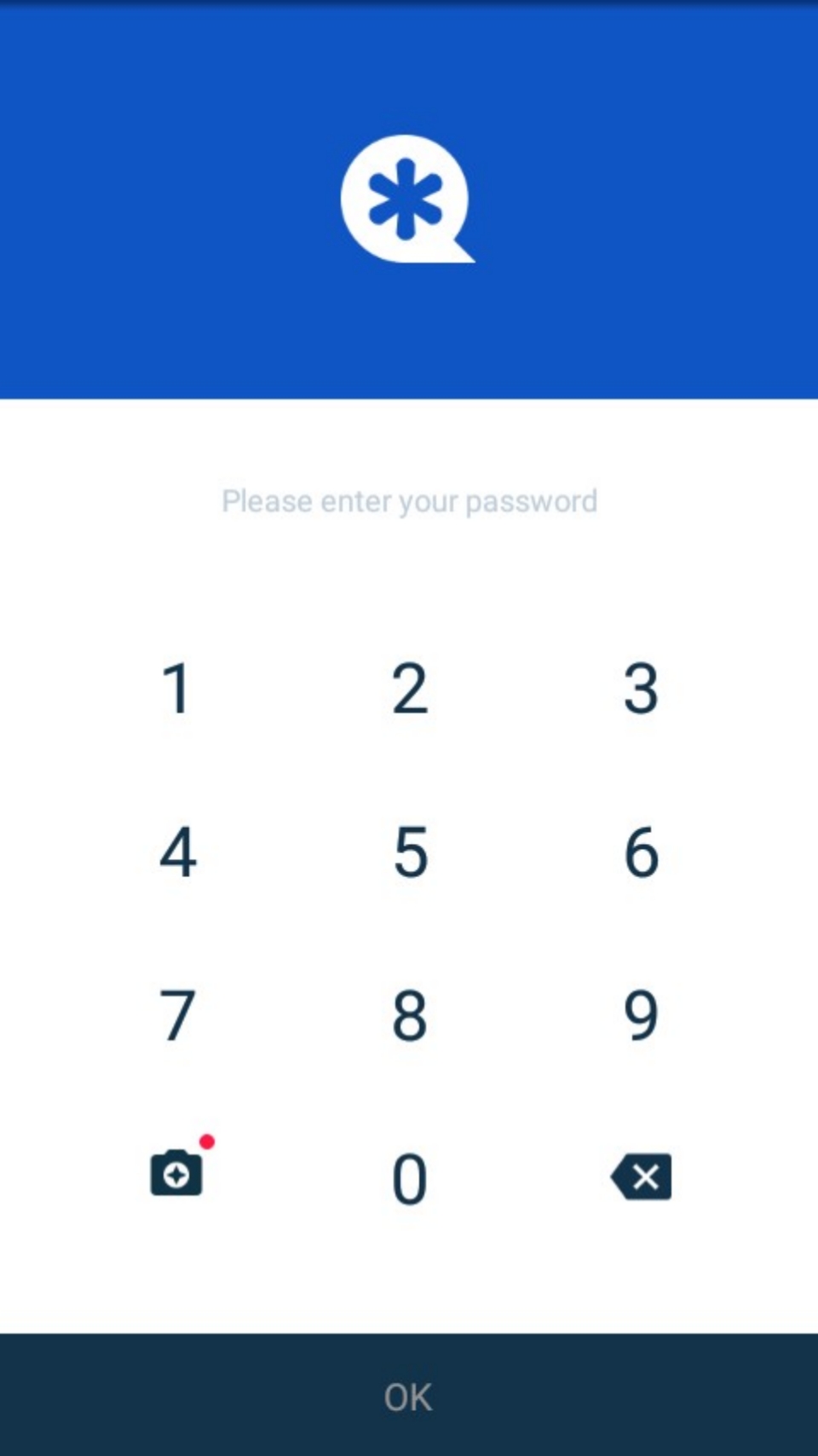Image resolution: width=818 pixels, height=1456 pixels.
Task: Enter digit 9 on the keypad
Action: (641, 1015)
